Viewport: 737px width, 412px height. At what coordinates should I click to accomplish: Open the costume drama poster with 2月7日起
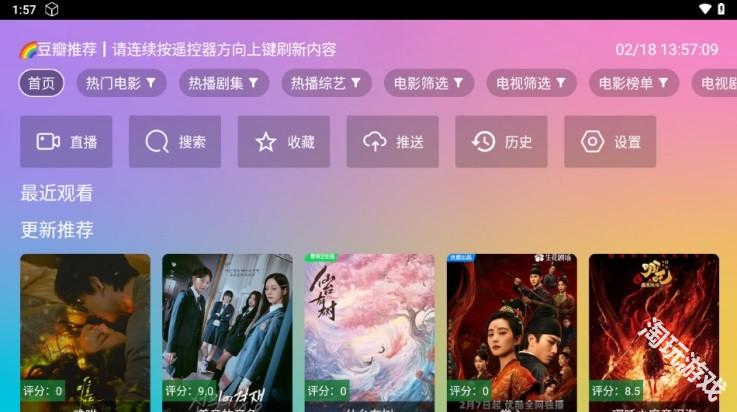click(511, 330)
